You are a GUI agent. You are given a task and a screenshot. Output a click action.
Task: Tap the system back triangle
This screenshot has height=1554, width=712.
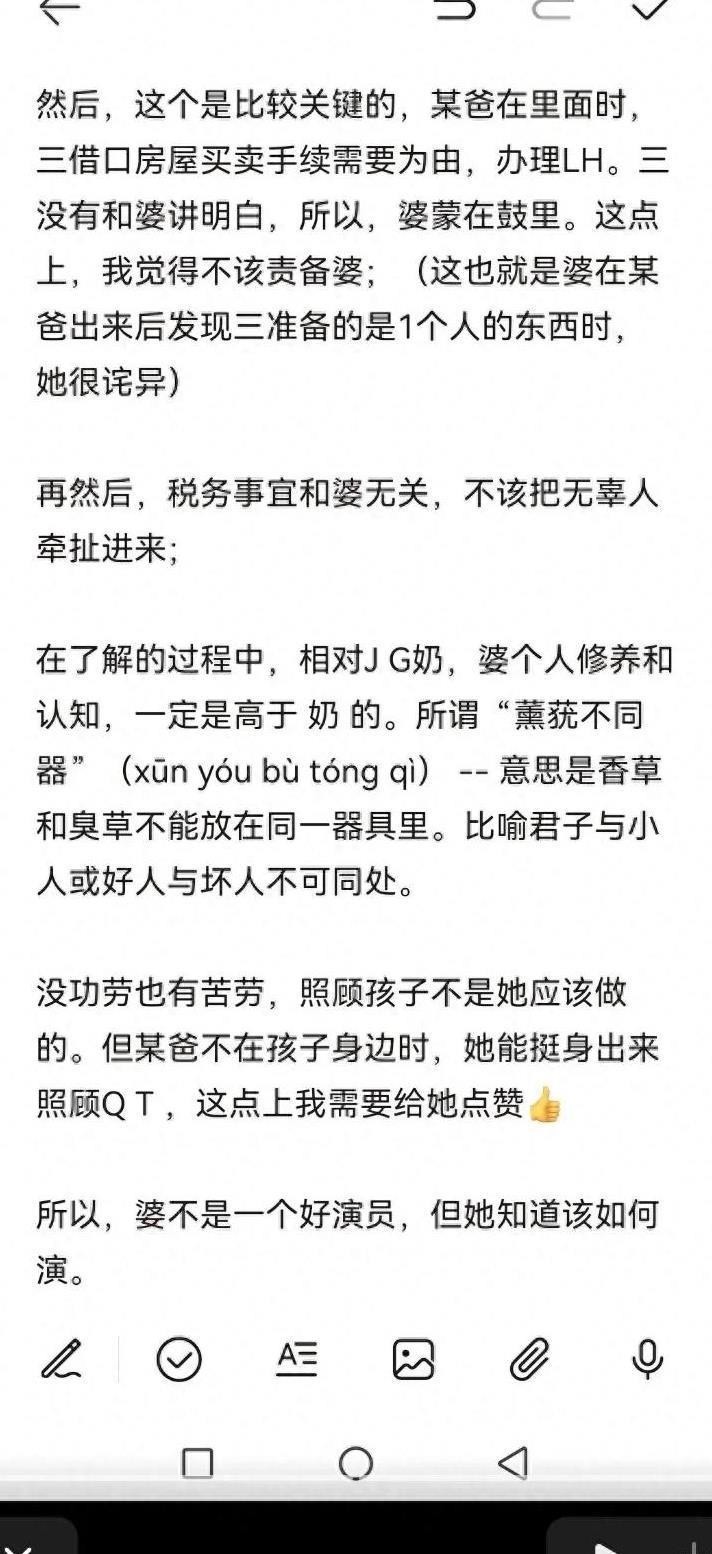click(513, 1464)
